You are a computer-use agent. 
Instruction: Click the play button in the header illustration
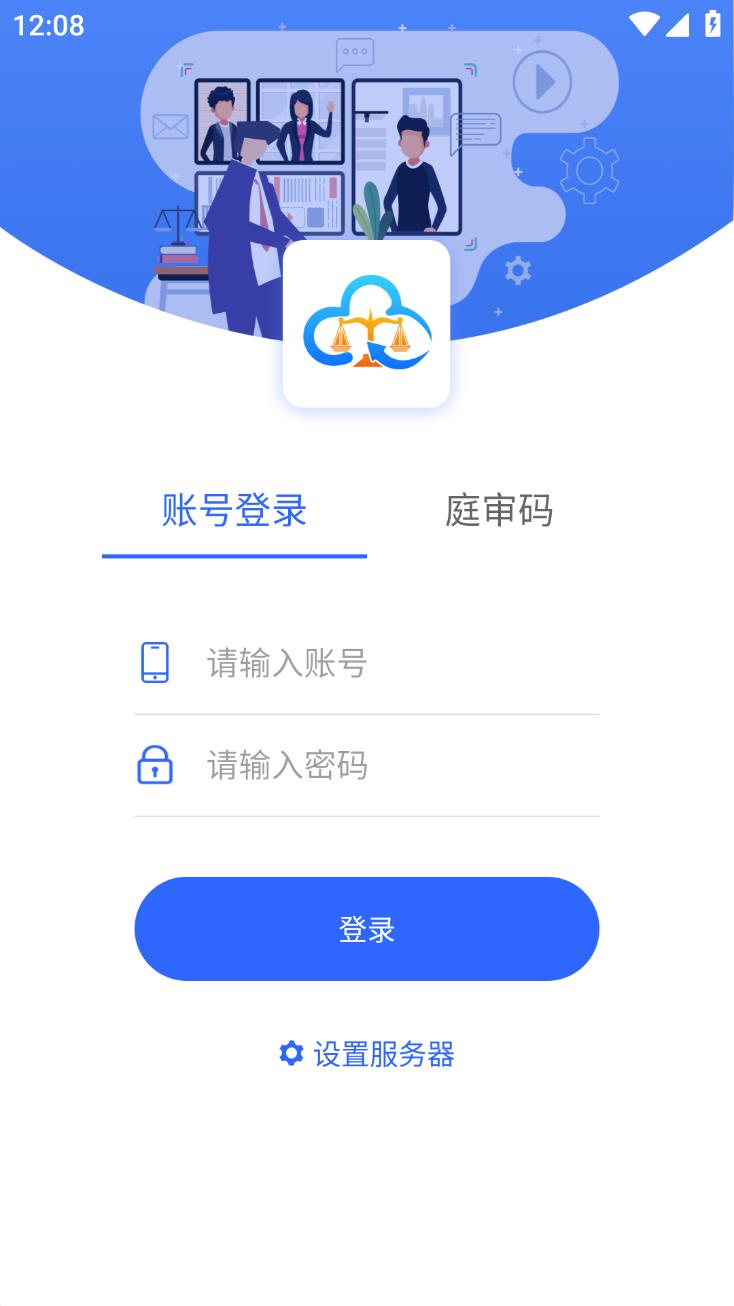click(543, 80)
